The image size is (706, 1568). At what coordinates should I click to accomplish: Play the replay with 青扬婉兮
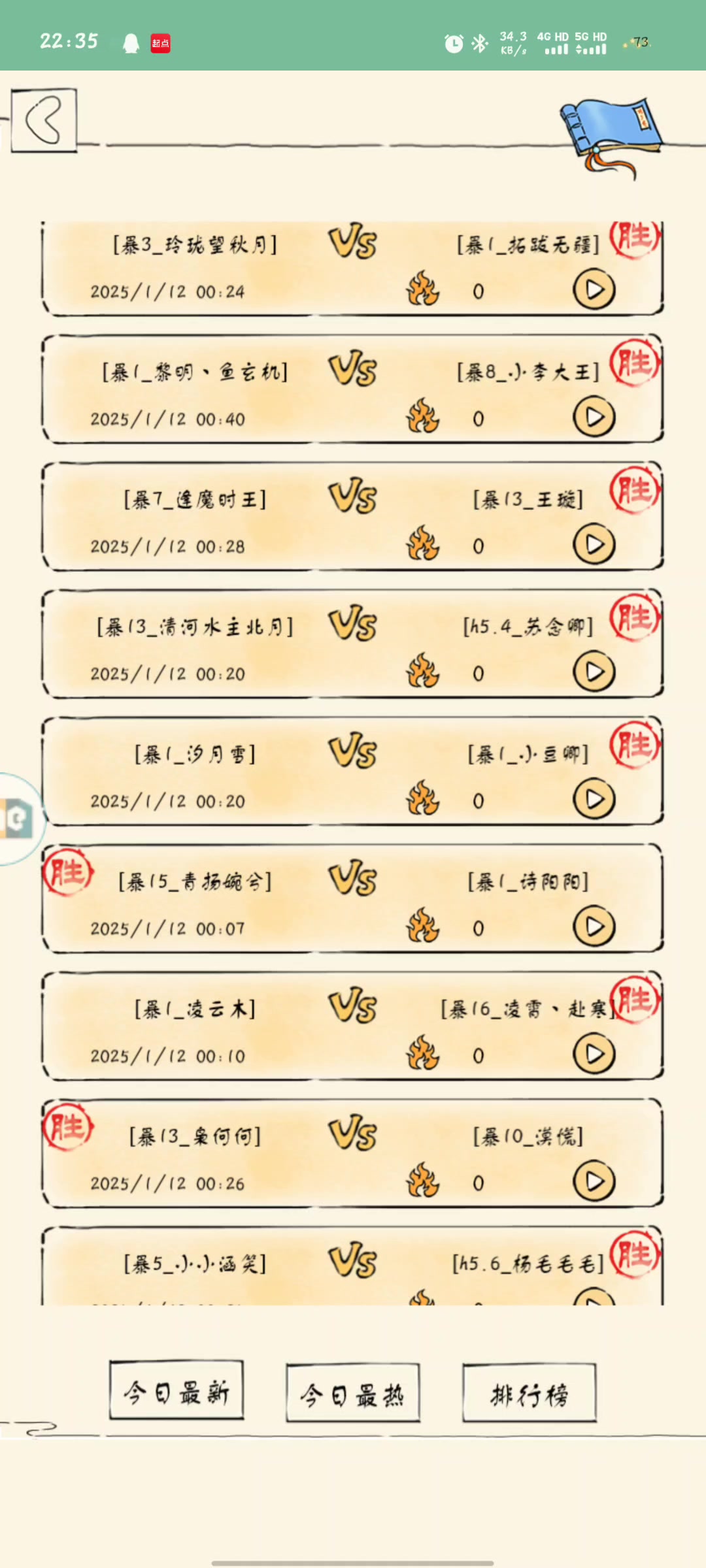(x=594, y=926)
